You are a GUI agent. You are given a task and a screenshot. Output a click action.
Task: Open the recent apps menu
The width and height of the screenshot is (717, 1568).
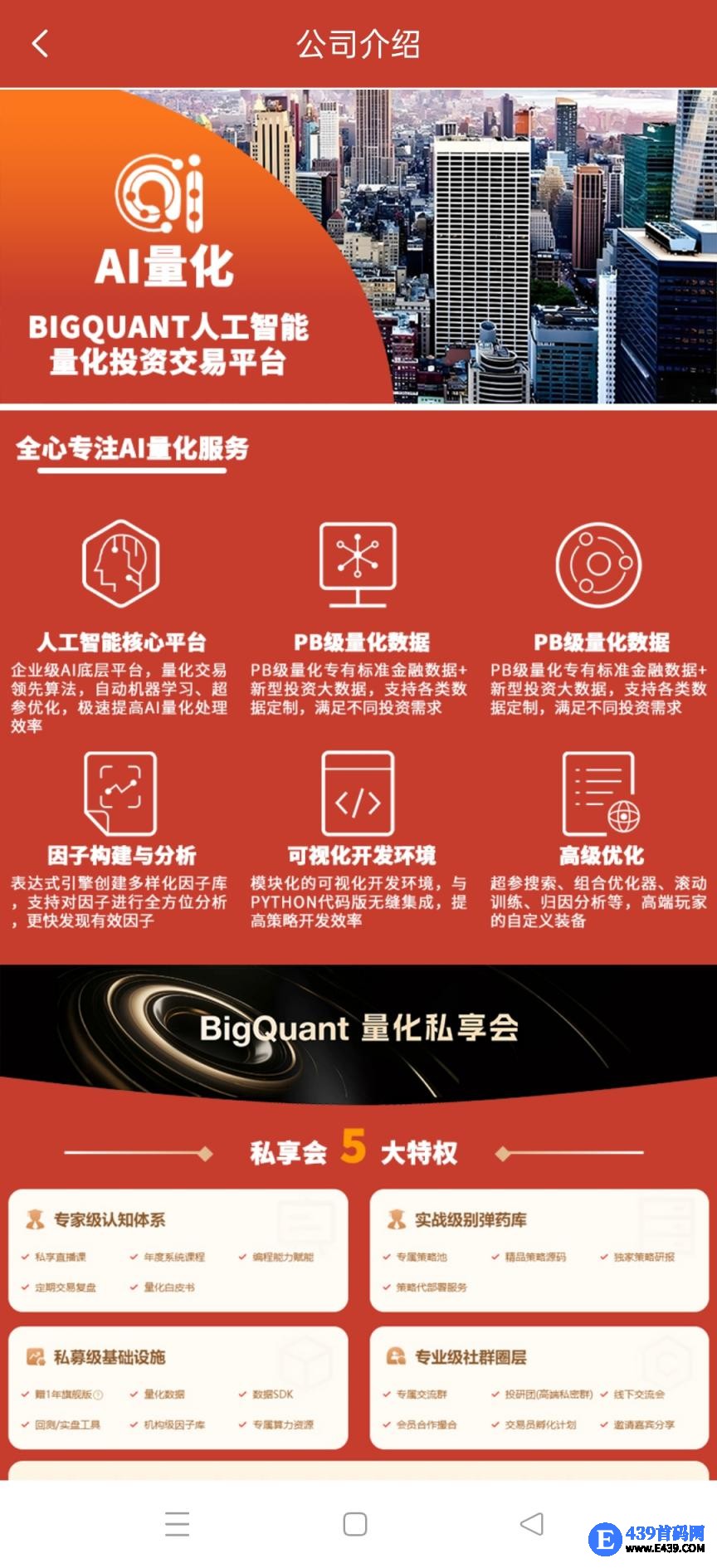pos(177,1523)
